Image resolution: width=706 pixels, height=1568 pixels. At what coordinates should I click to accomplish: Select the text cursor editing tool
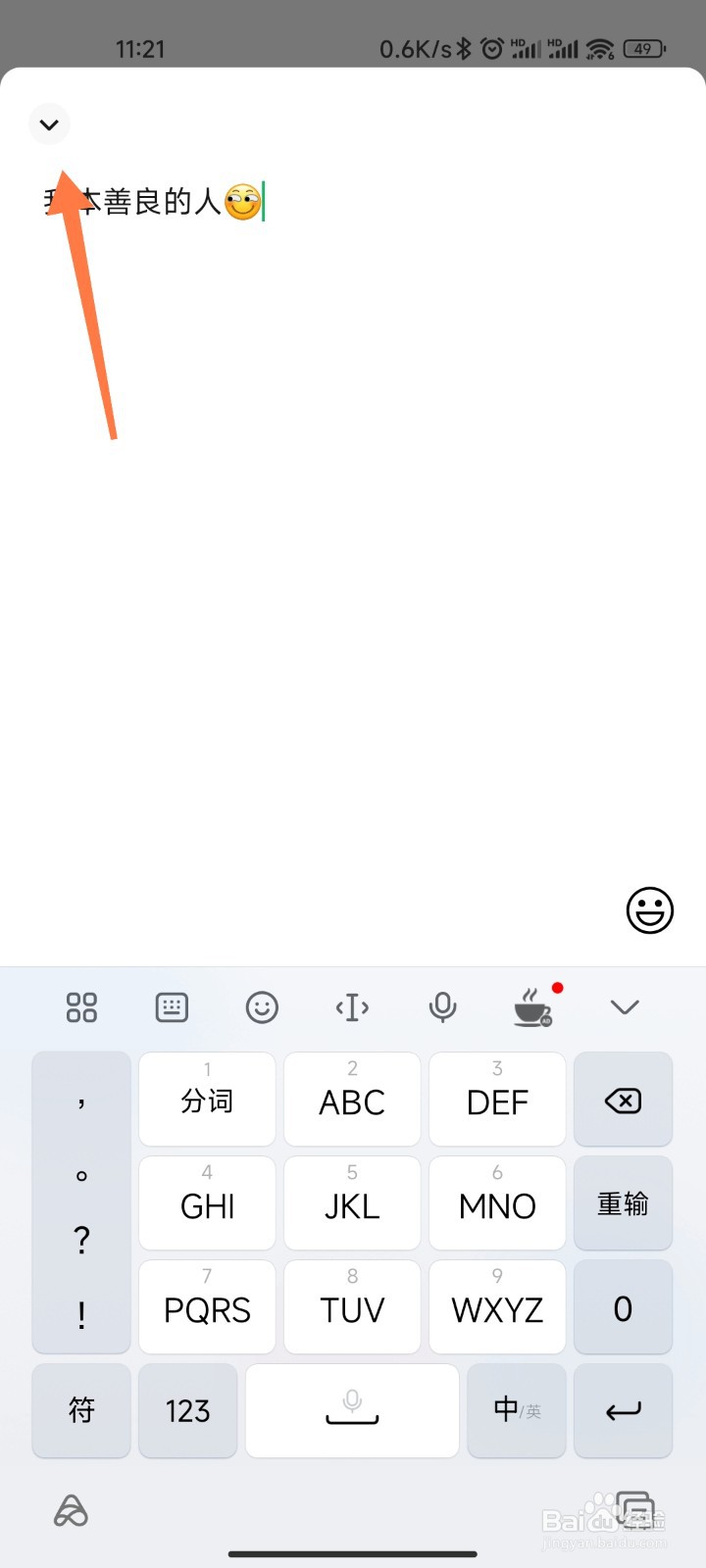coord(352,1006)
